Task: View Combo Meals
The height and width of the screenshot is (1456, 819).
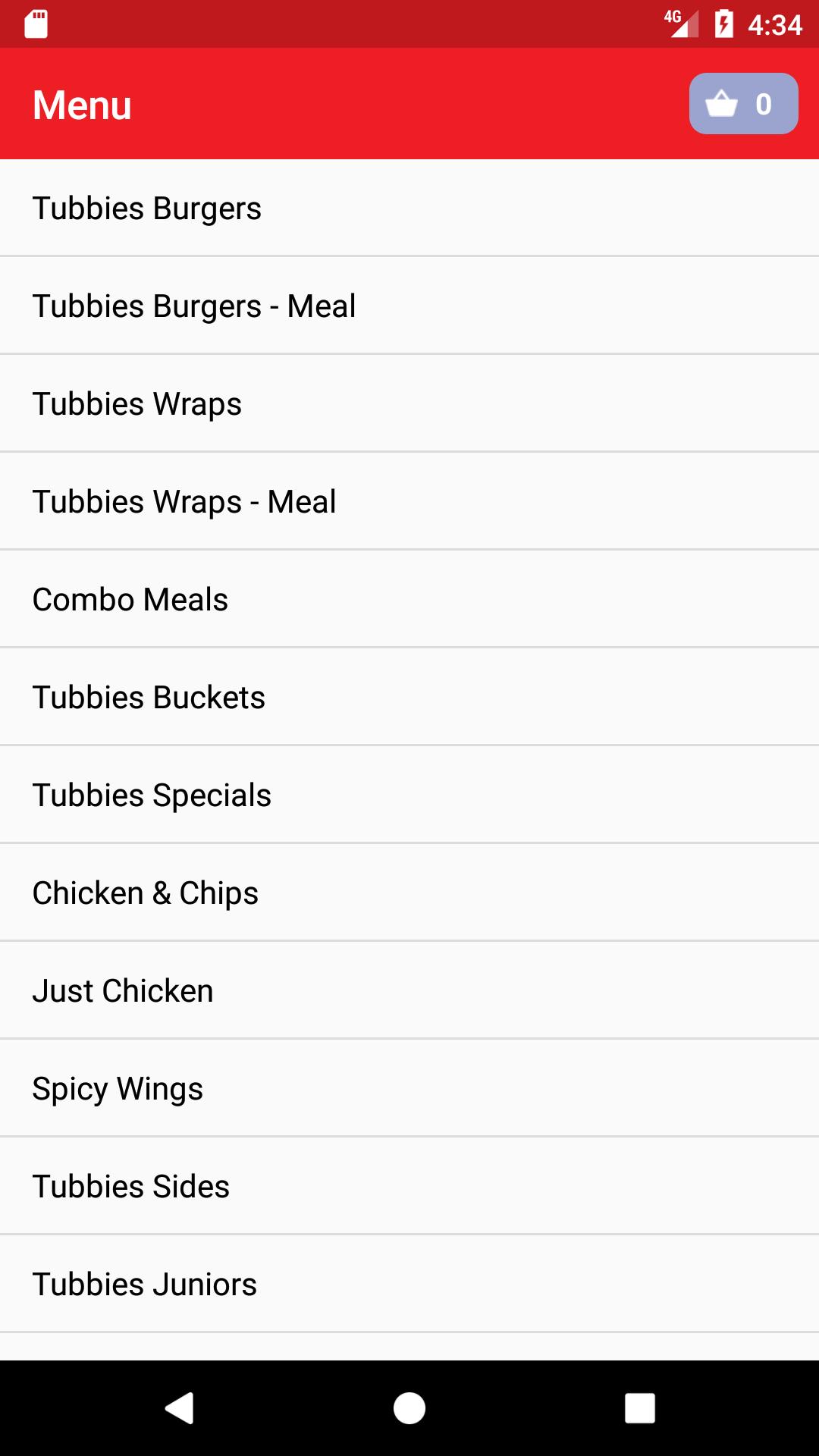Action: (x=409, y=599)
